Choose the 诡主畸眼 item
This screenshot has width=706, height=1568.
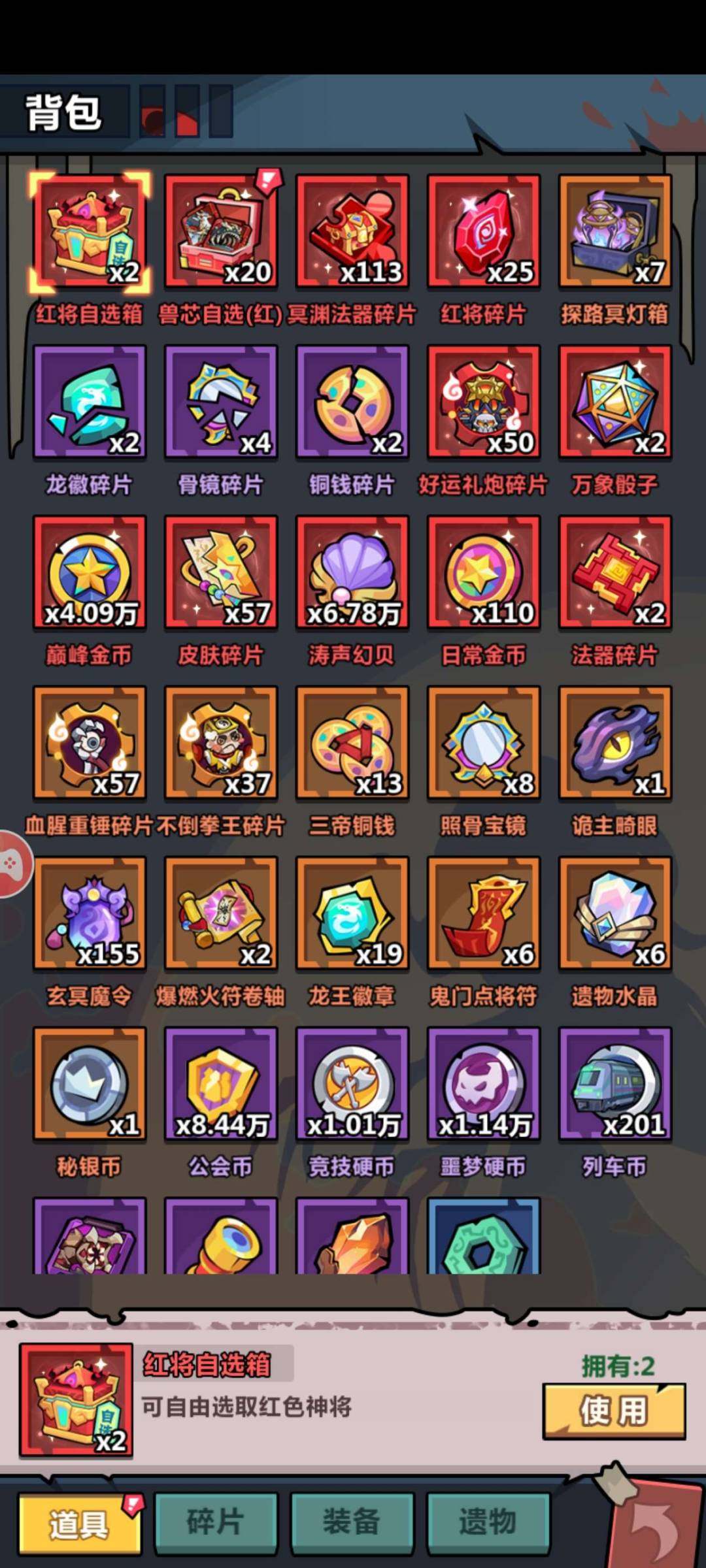click(615, 743)
